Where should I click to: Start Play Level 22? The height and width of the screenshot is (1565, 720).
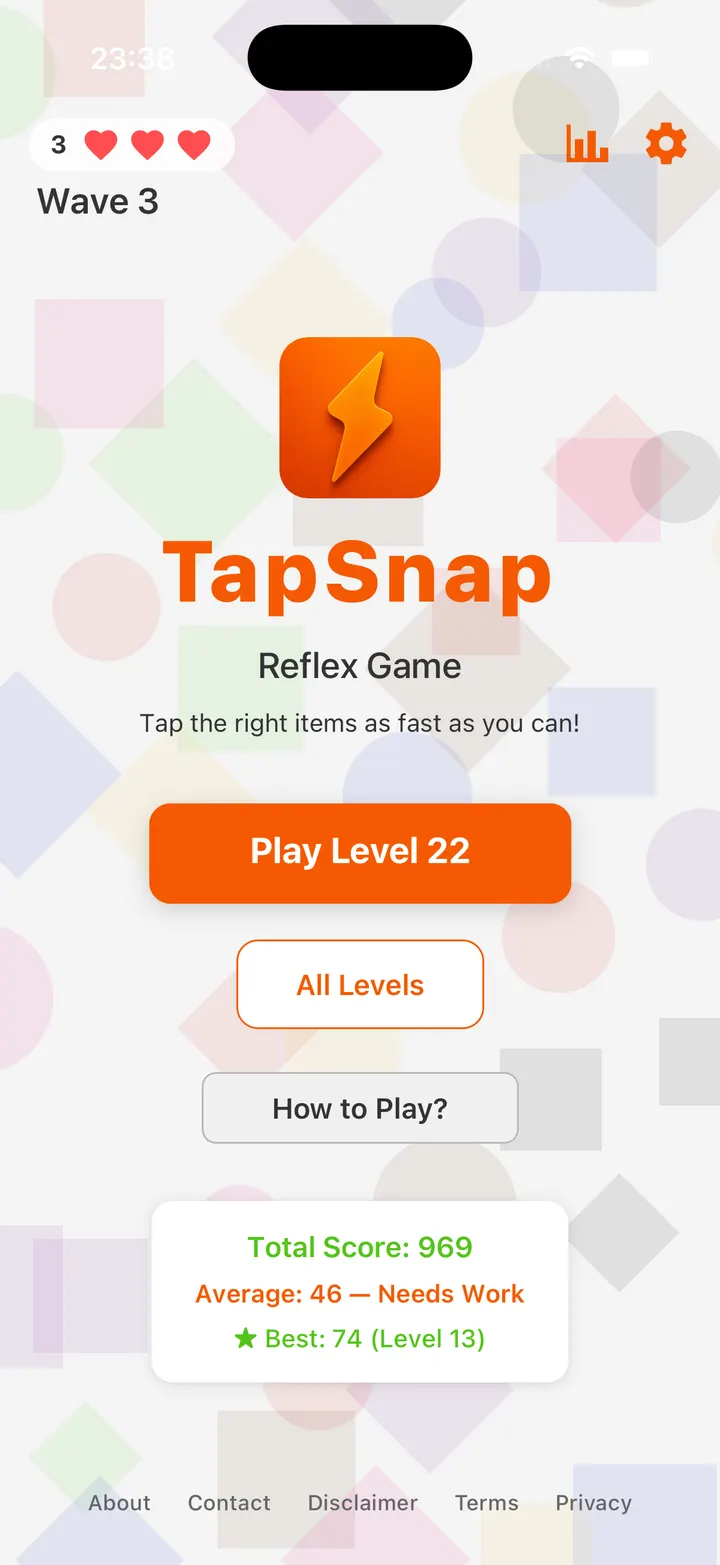point(360,852)
